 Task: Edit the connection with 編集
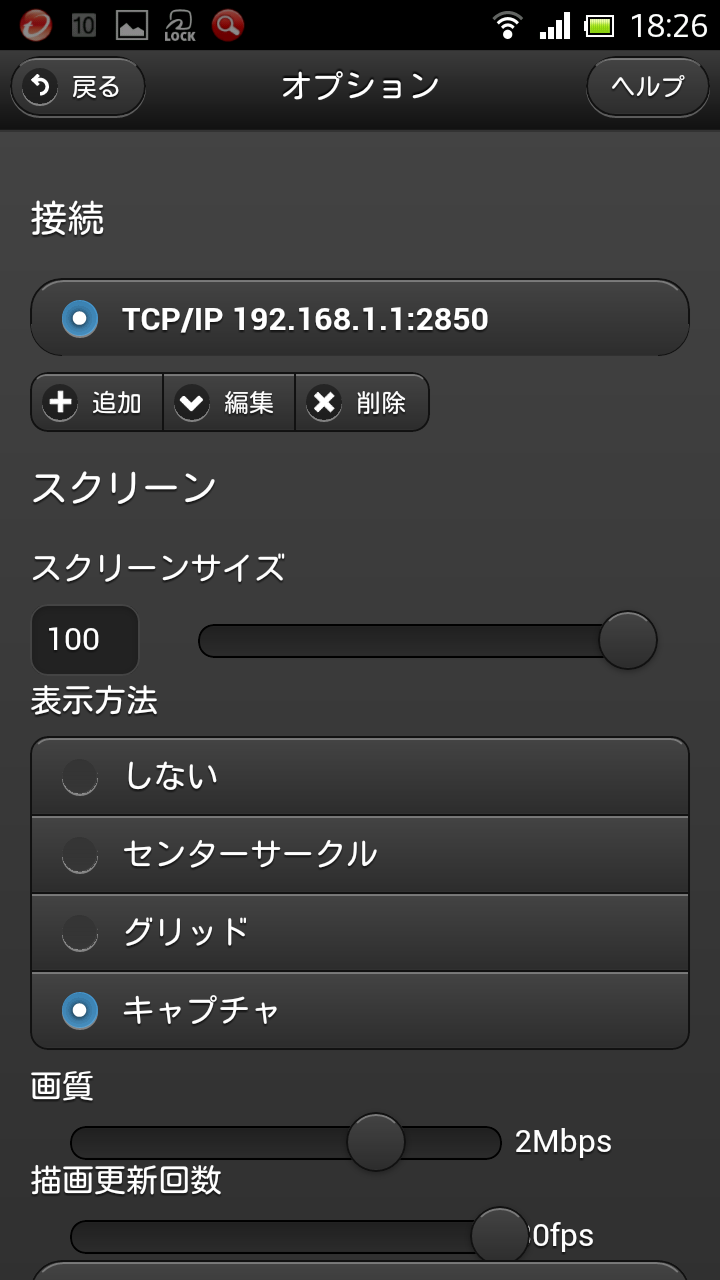(229, 403)
